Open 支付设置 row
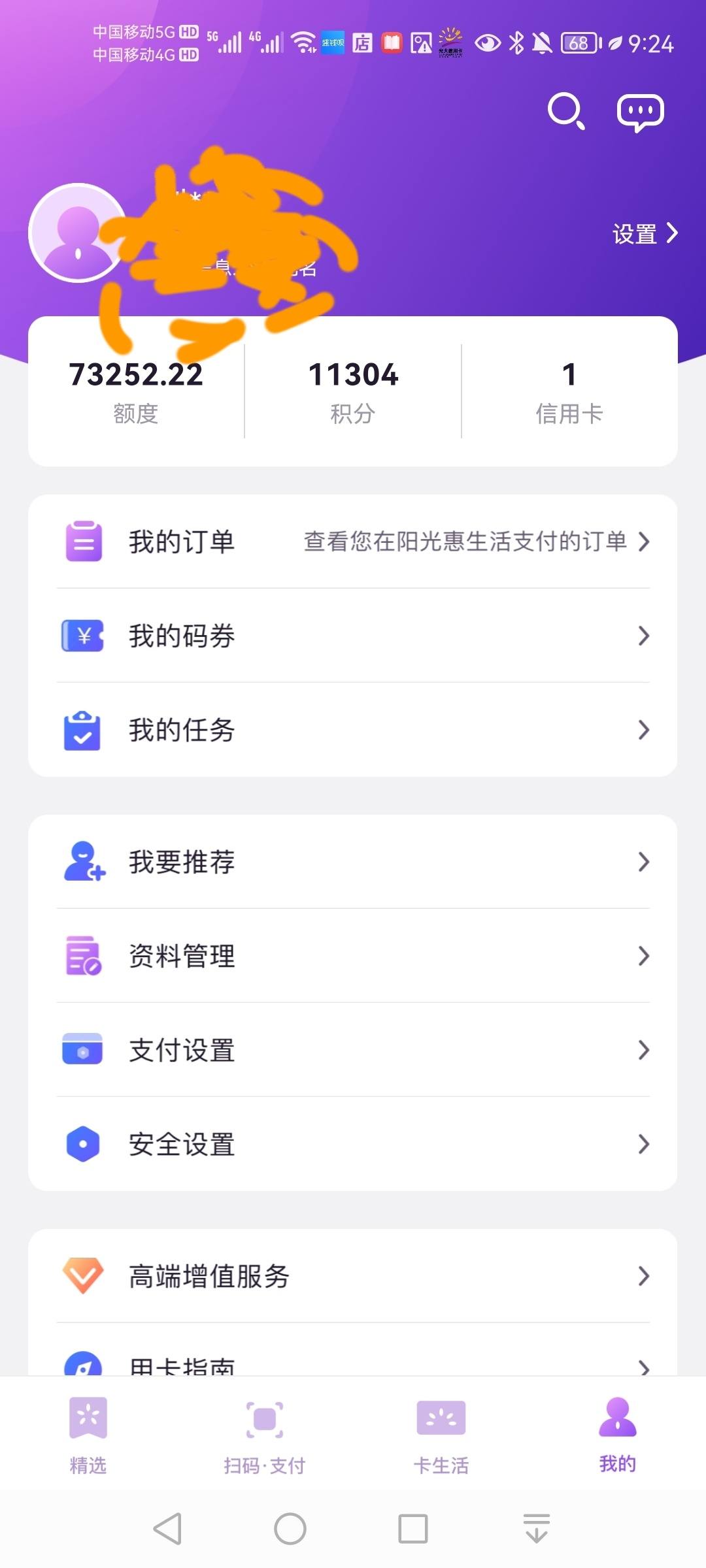The height and width of the screenshot is (1568, 706). tap(353, 1050)
